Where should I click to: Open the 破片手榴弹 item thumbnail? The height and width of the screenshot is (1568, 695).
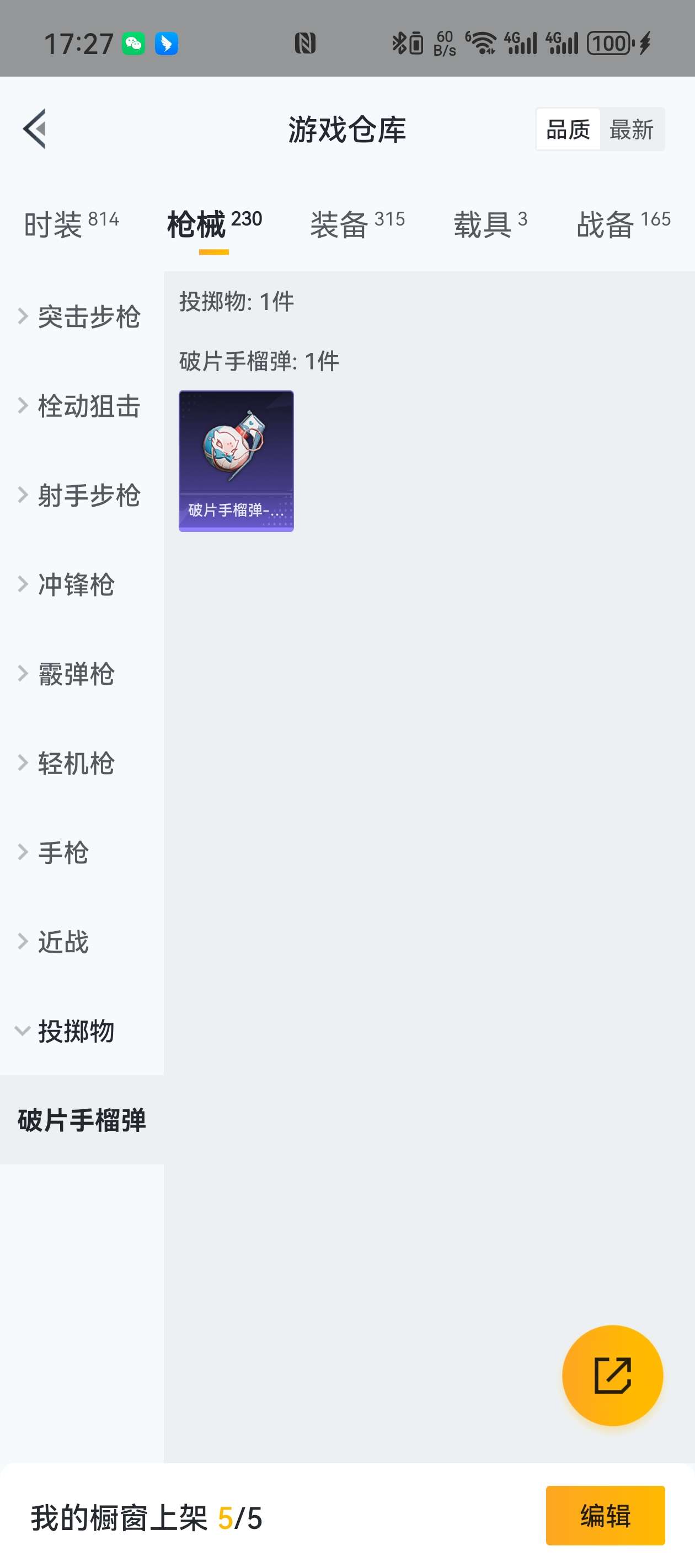click(236, 461)
